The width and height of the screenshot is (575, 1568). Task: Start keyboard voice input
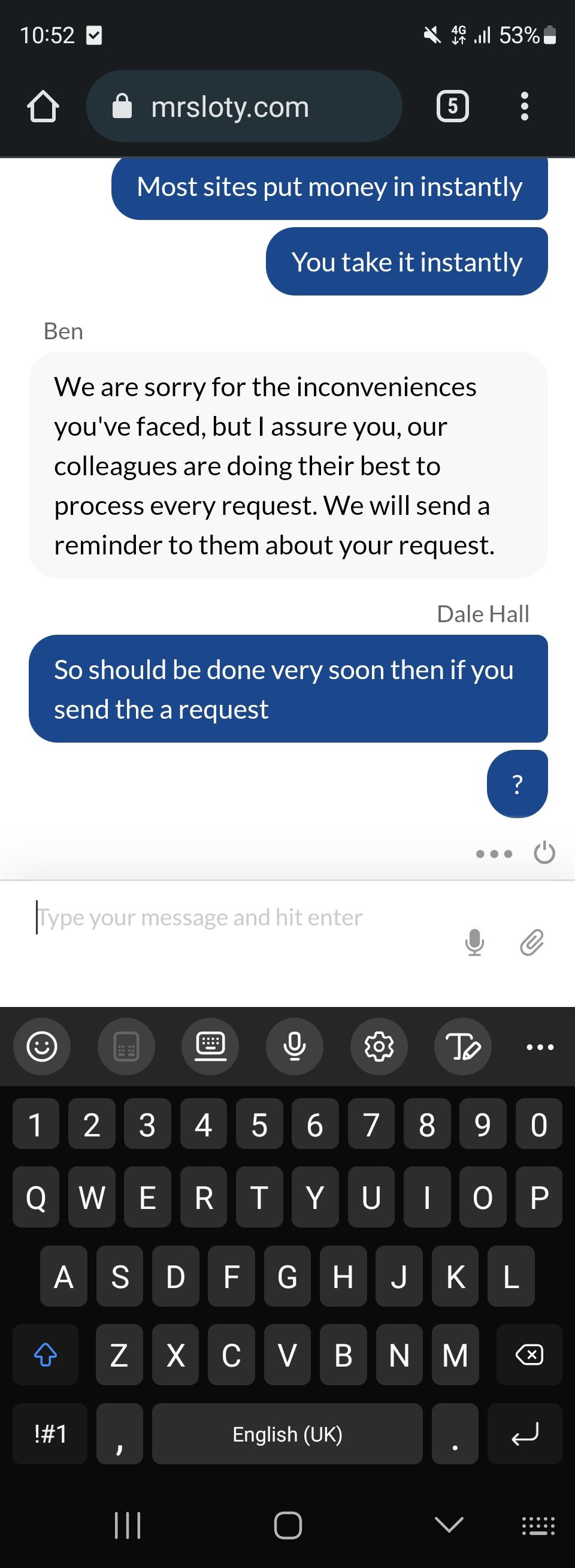(x=295, y=1047)
